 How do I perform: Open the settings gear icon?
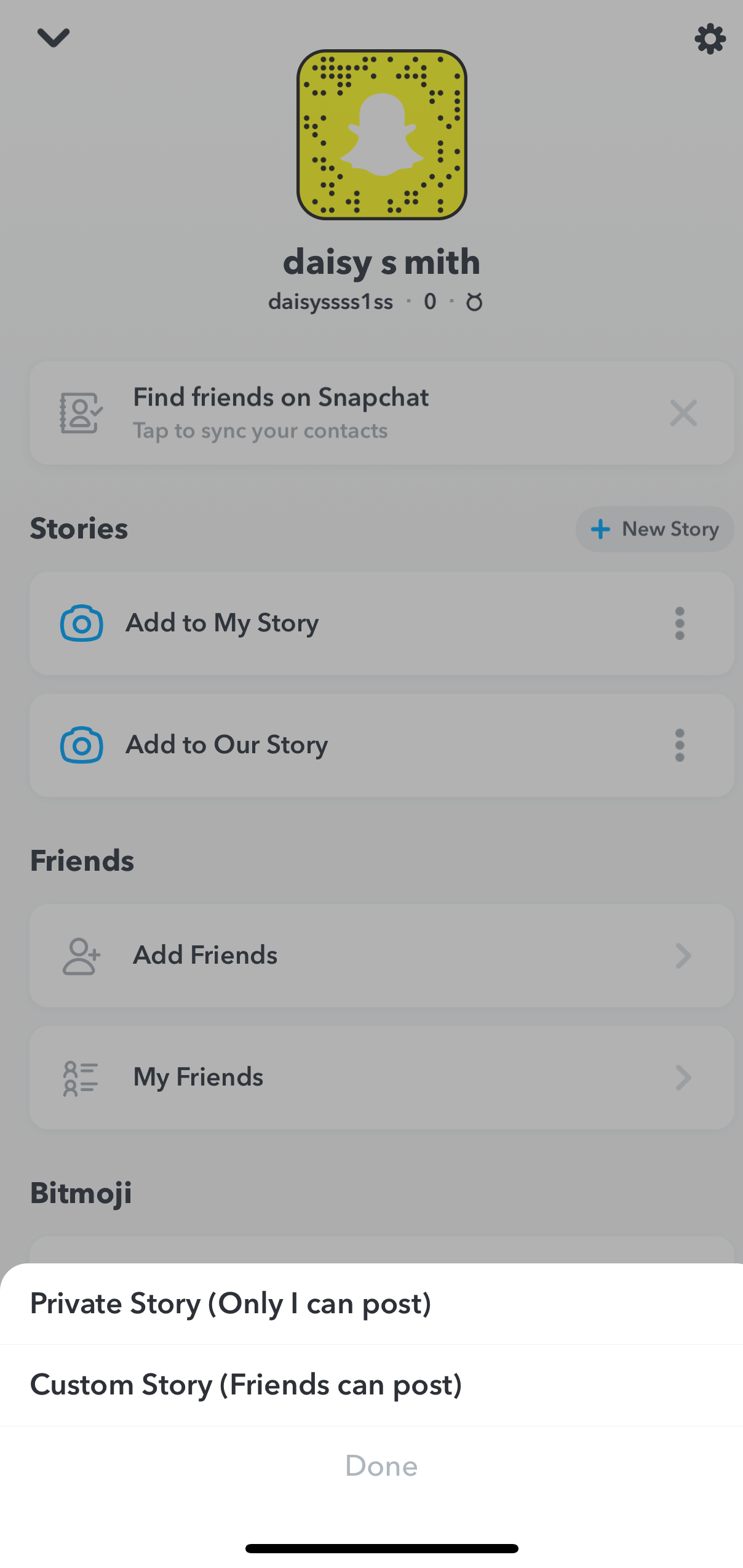point(709,38)
